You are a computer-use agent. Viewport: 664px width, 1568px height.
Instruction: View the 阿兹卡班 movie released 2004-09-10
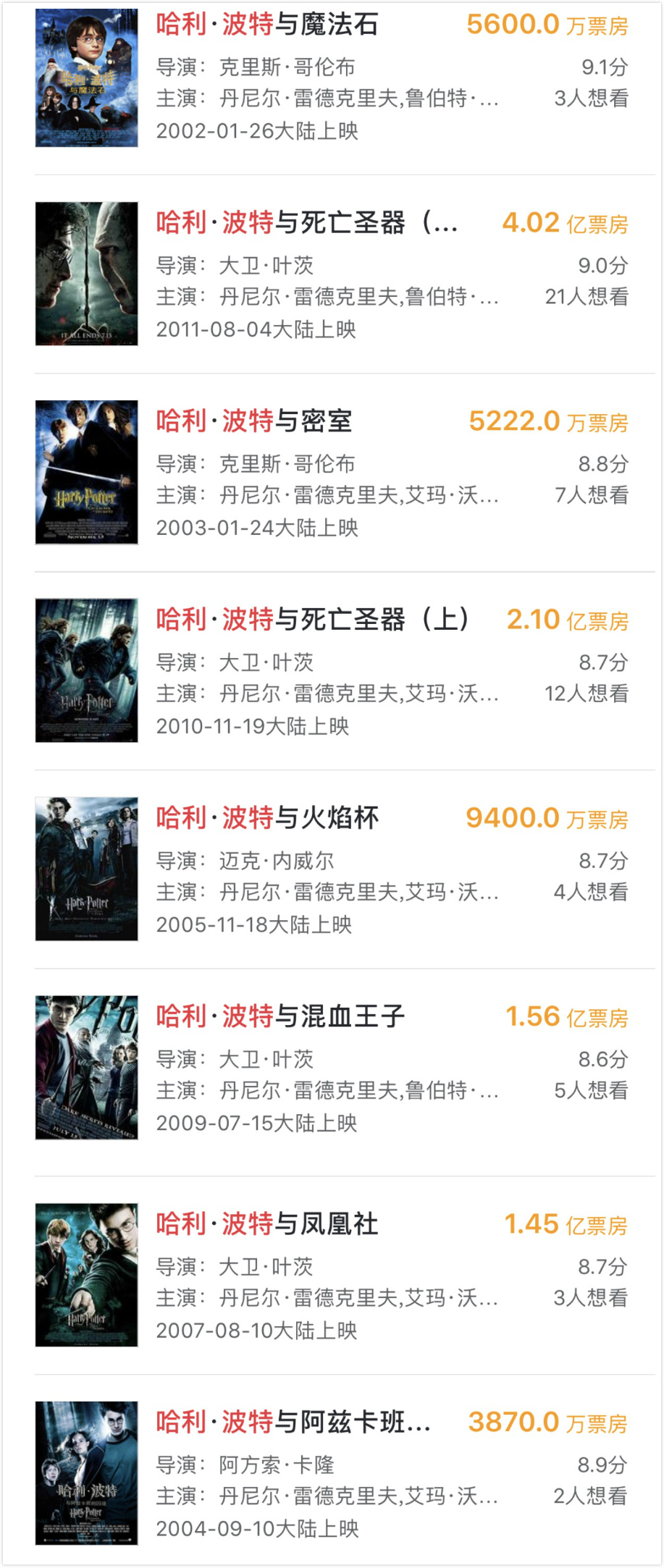click(x=293, y=1423)
